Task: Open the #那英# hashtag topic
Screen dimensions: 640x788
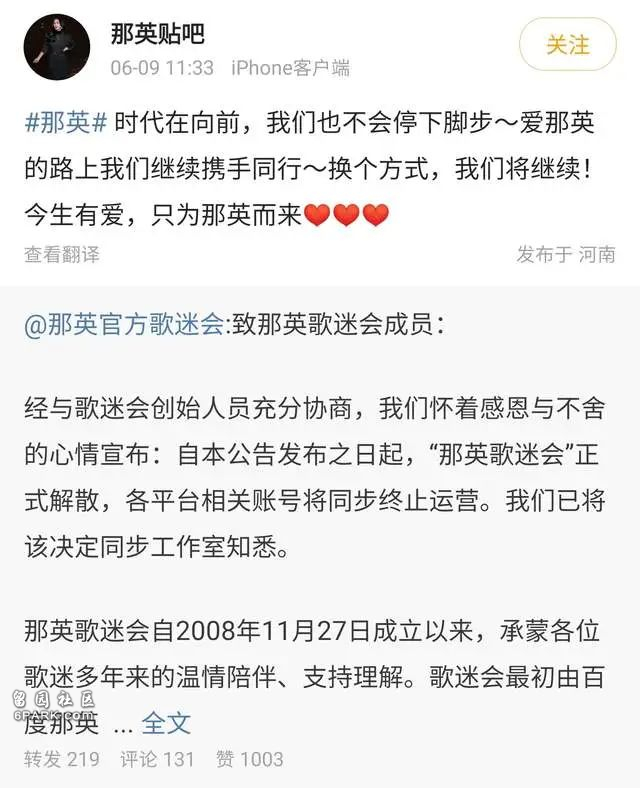Action: [65, 124]
